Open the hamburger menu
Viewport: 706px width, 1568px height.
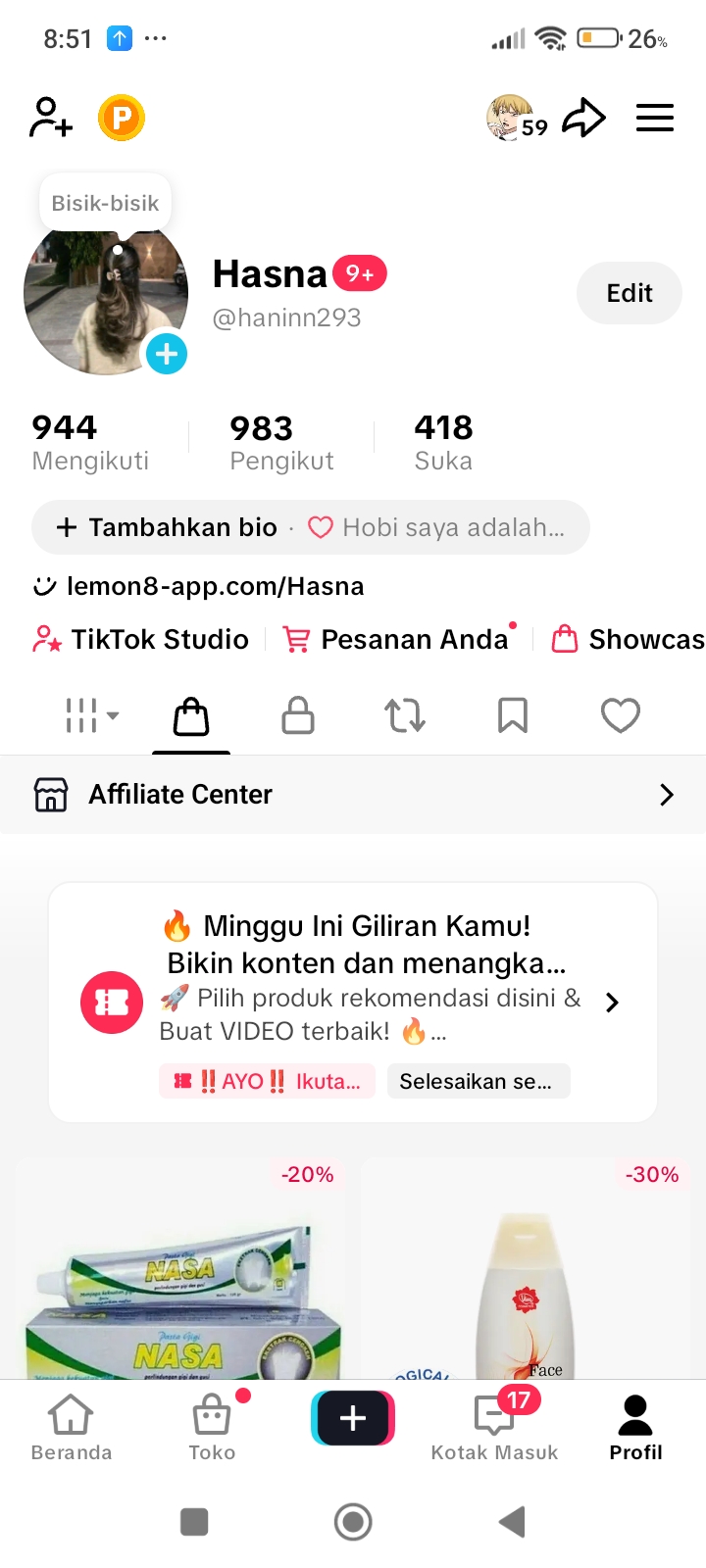pyautogui.click(x=654, y=118)
